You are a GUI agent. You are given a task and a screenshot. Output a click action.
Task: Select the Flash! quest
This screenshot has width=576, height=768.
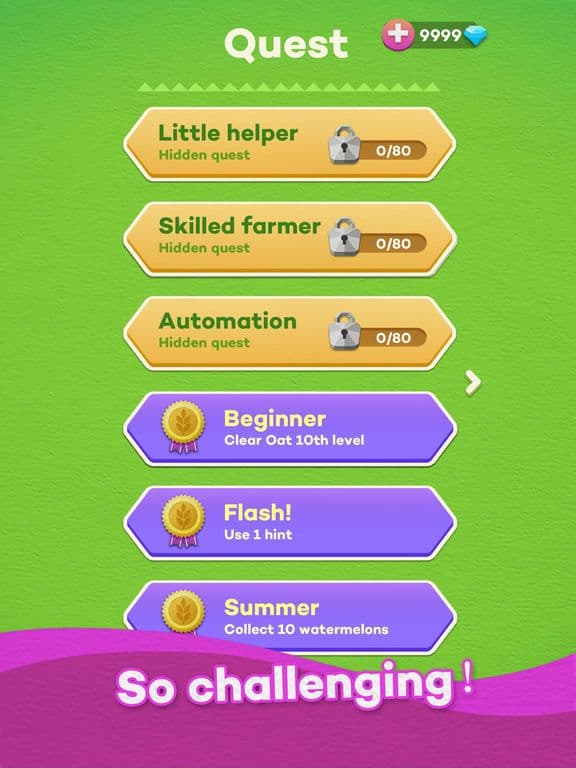point(289,523)
